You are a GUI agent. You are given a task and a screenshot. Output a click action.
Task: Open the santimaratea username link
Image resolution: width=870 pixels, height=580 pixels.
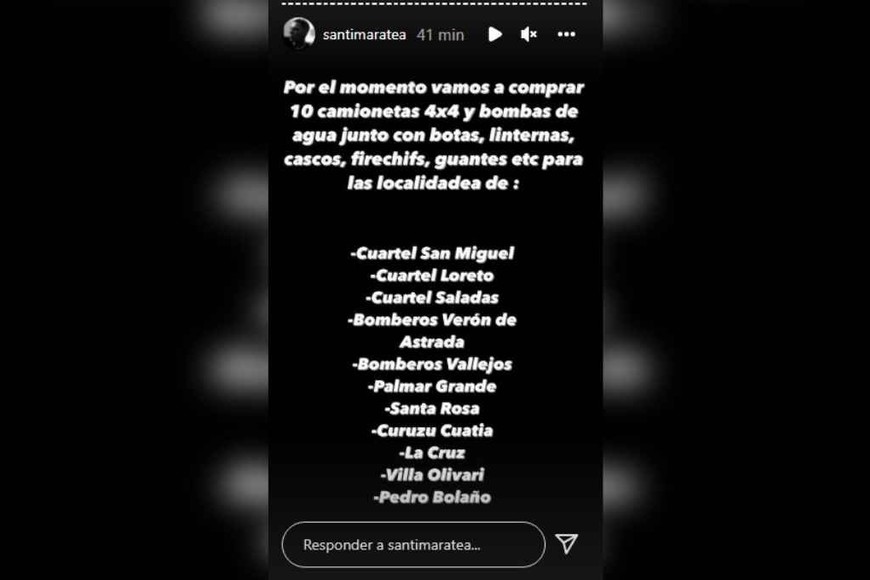[x=364, y=34]
